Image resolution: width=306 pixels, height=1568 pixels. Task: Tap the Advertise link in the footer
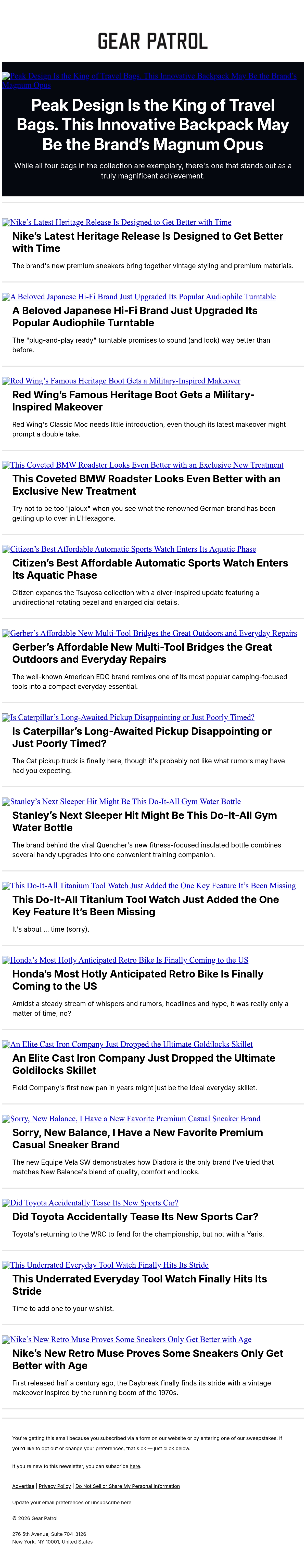tap(23, 1486)
